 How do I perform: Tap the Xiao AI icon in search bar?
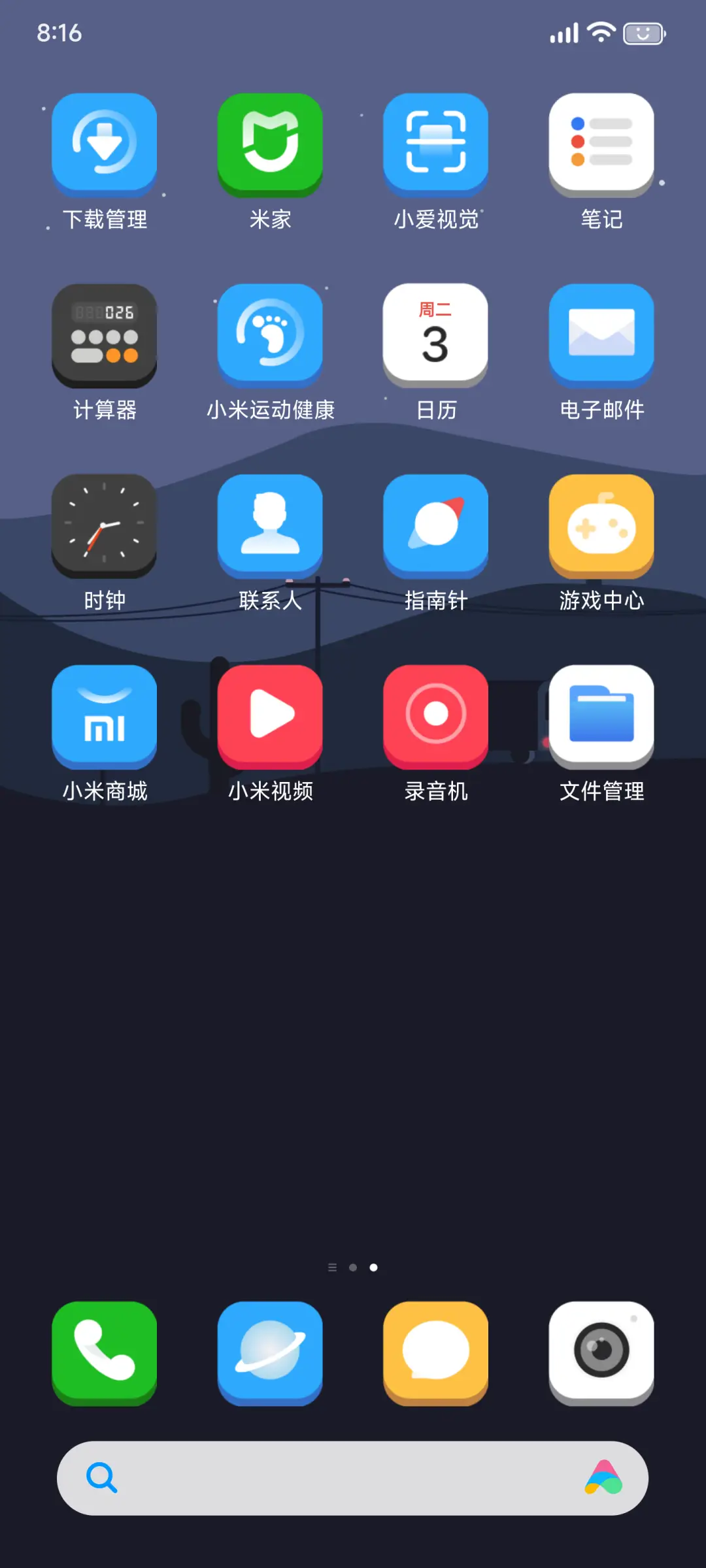click(x=603, y=1478)
